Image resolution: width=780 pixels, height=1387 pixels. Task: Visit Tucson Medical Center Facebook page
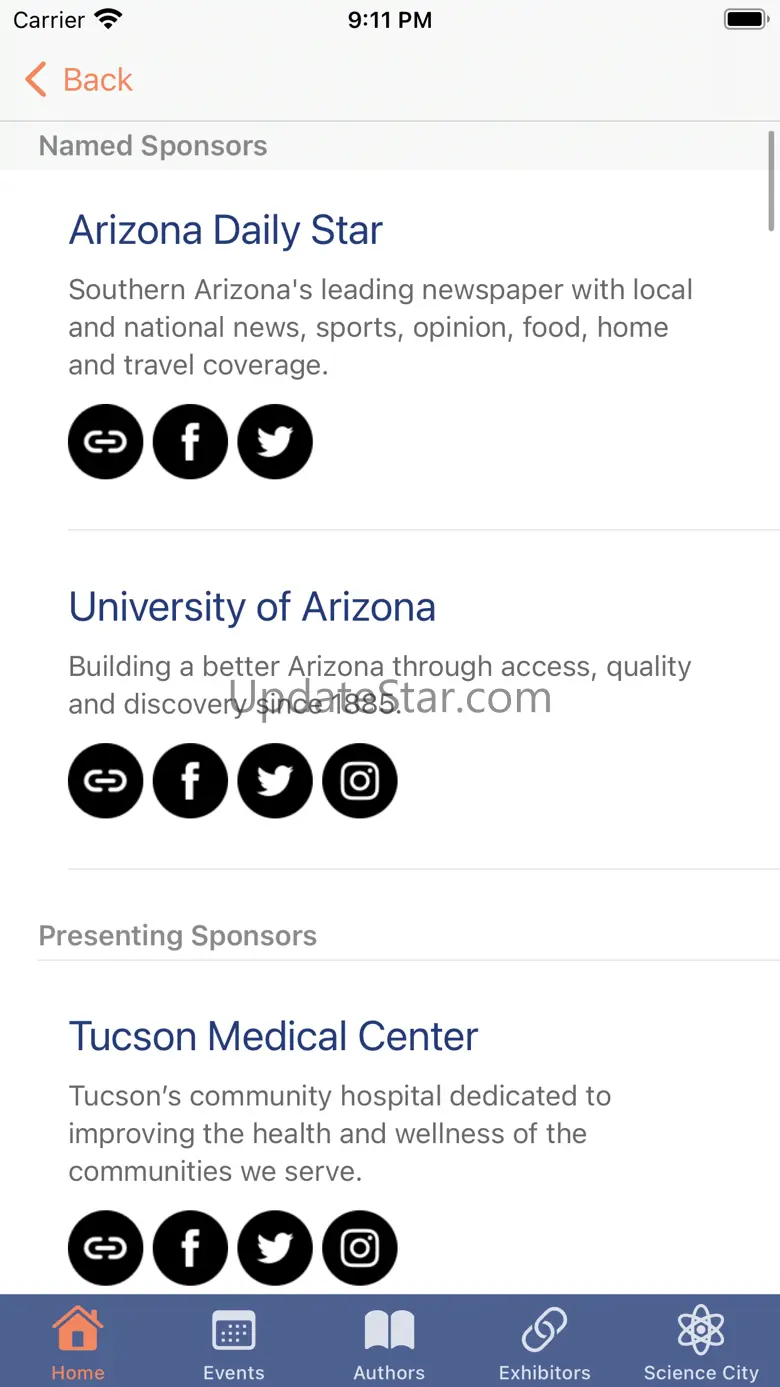click(190, 1248)
